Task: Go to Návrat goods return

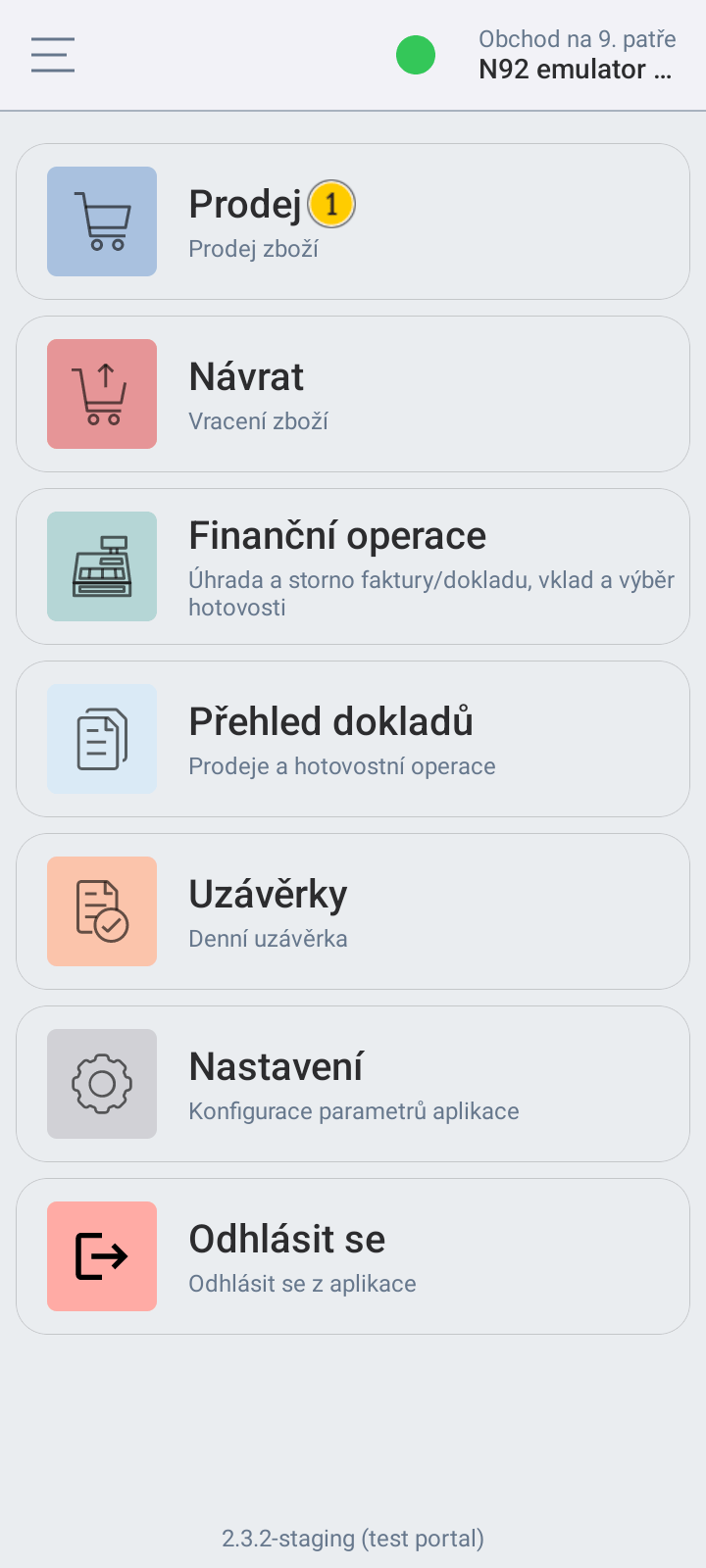Action: 353,394
